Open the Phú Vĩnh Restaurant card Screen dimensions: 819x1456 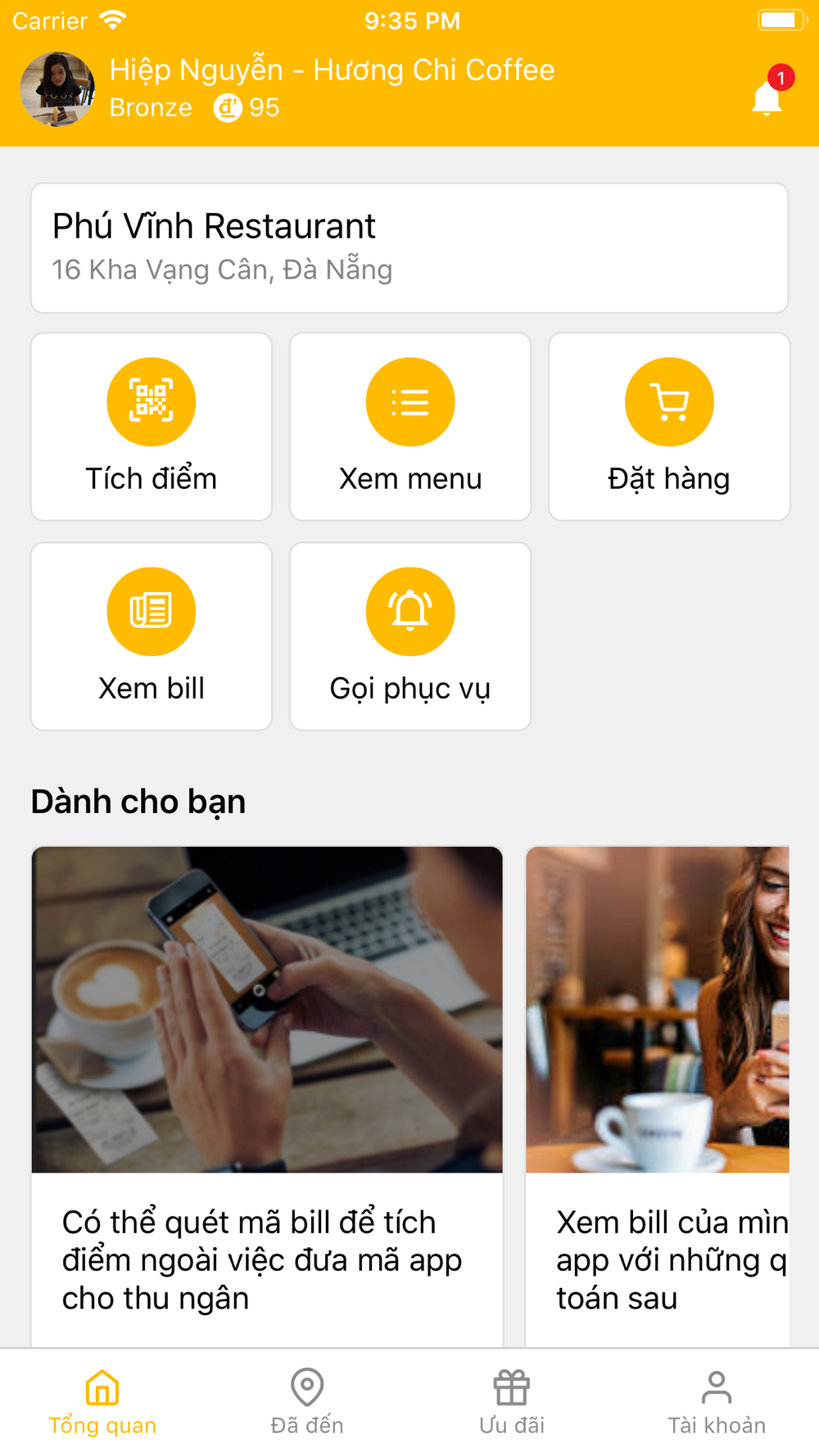(x=409, y=248)
